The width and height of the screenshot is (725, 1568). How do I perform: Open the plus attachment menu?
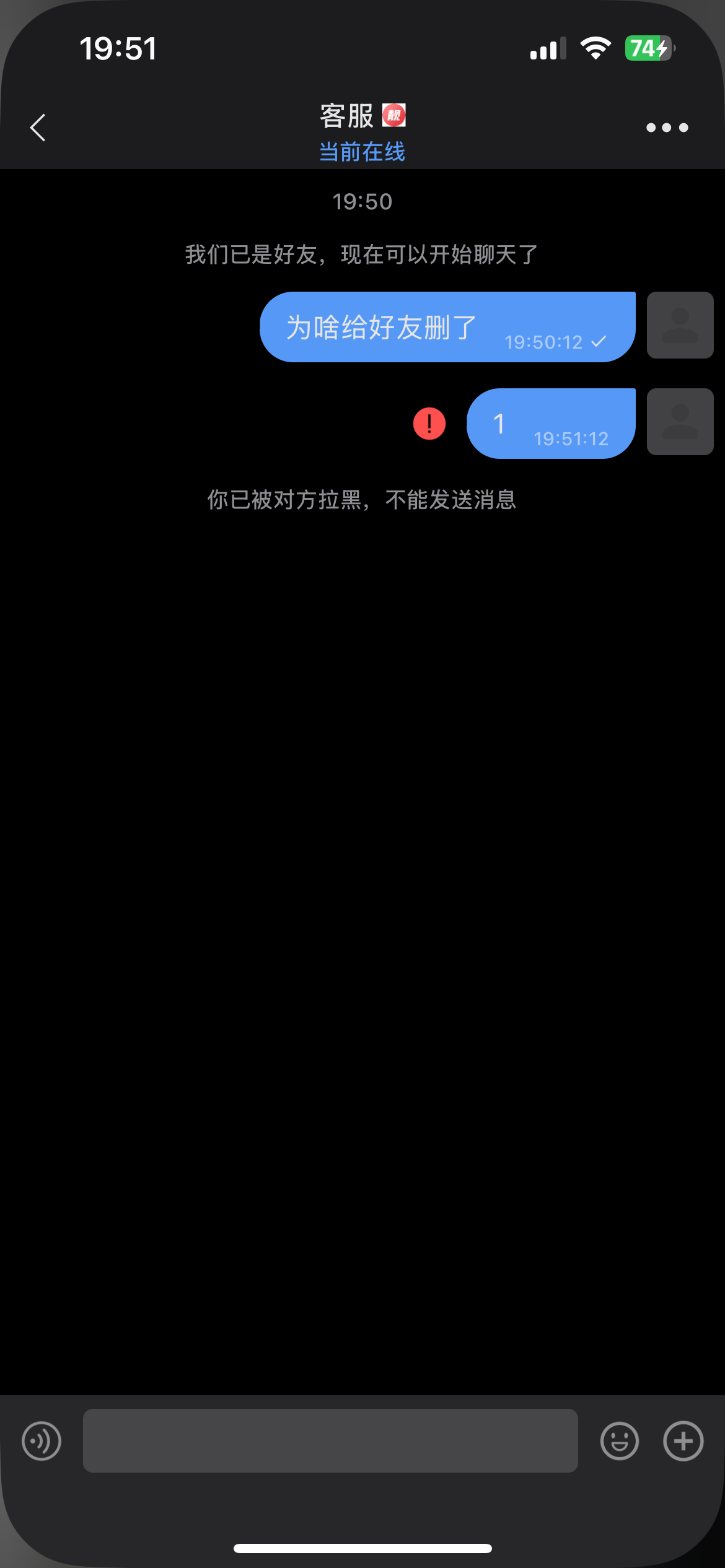[683, 1441]
